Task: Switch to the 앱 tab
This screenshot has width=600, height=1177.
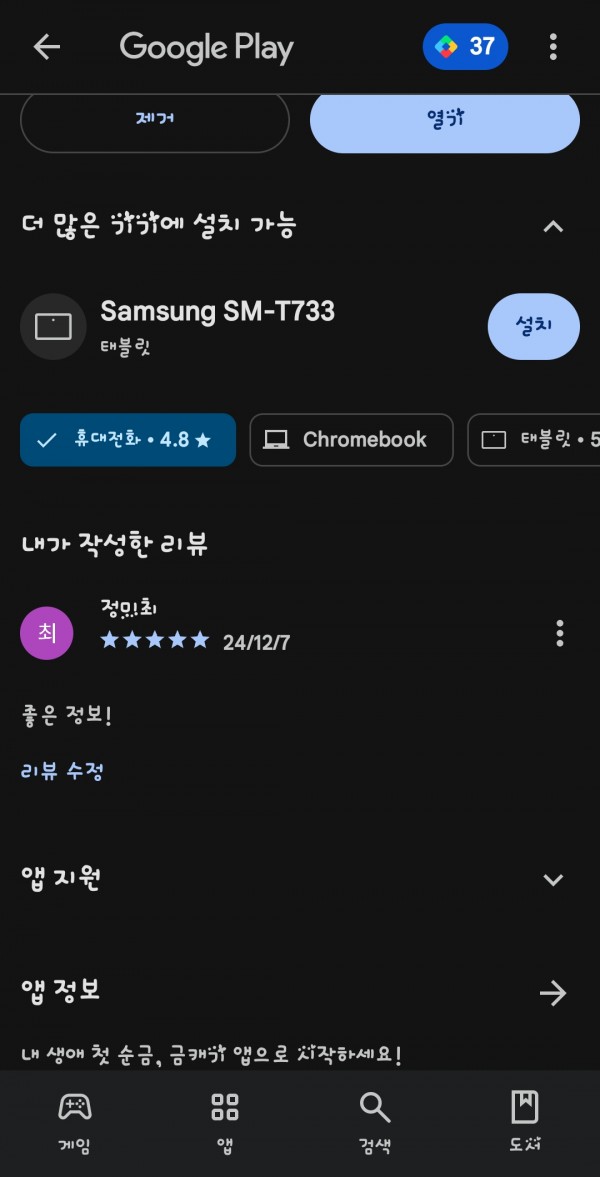Action: (x=225, y=1122)
